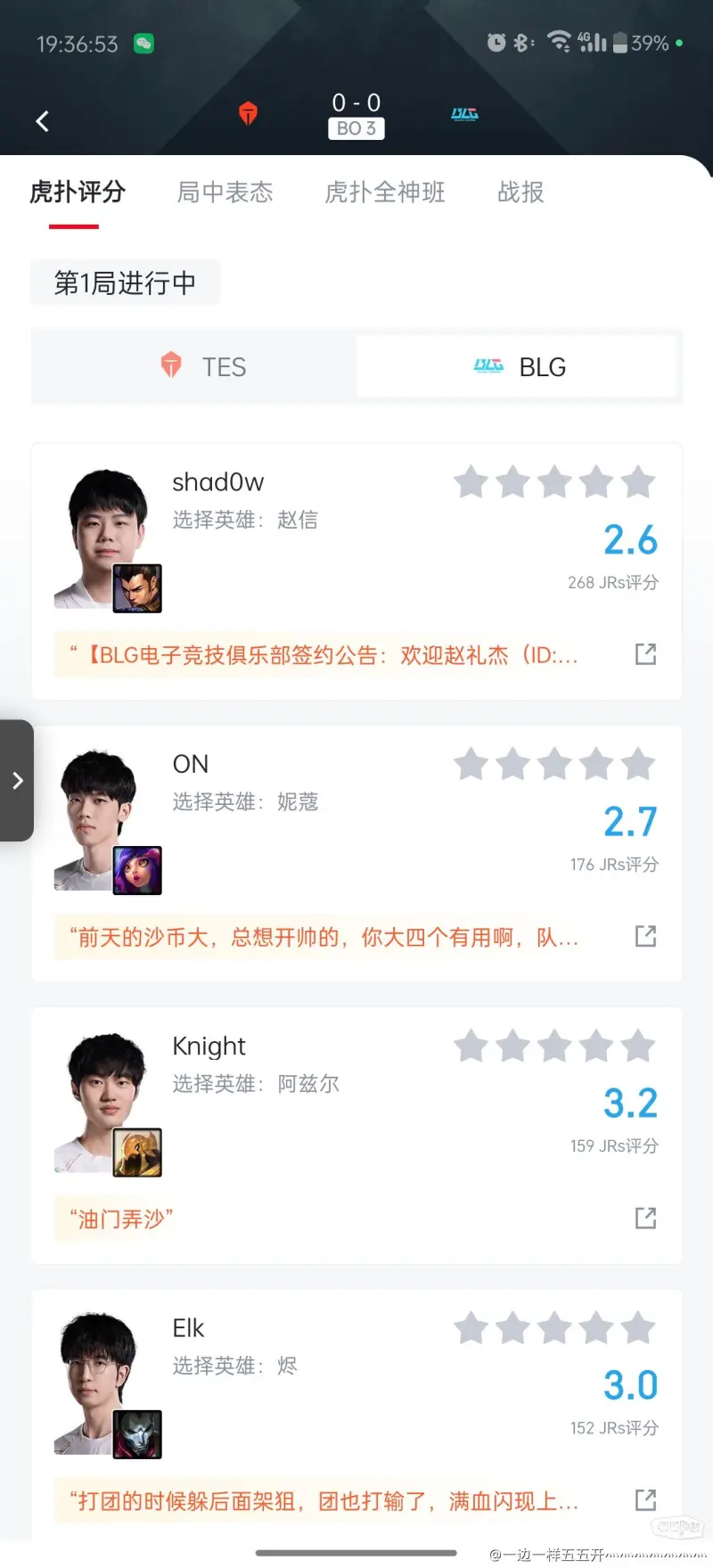
Task: Switch to the TES ratings side
Action: [194, 366]
